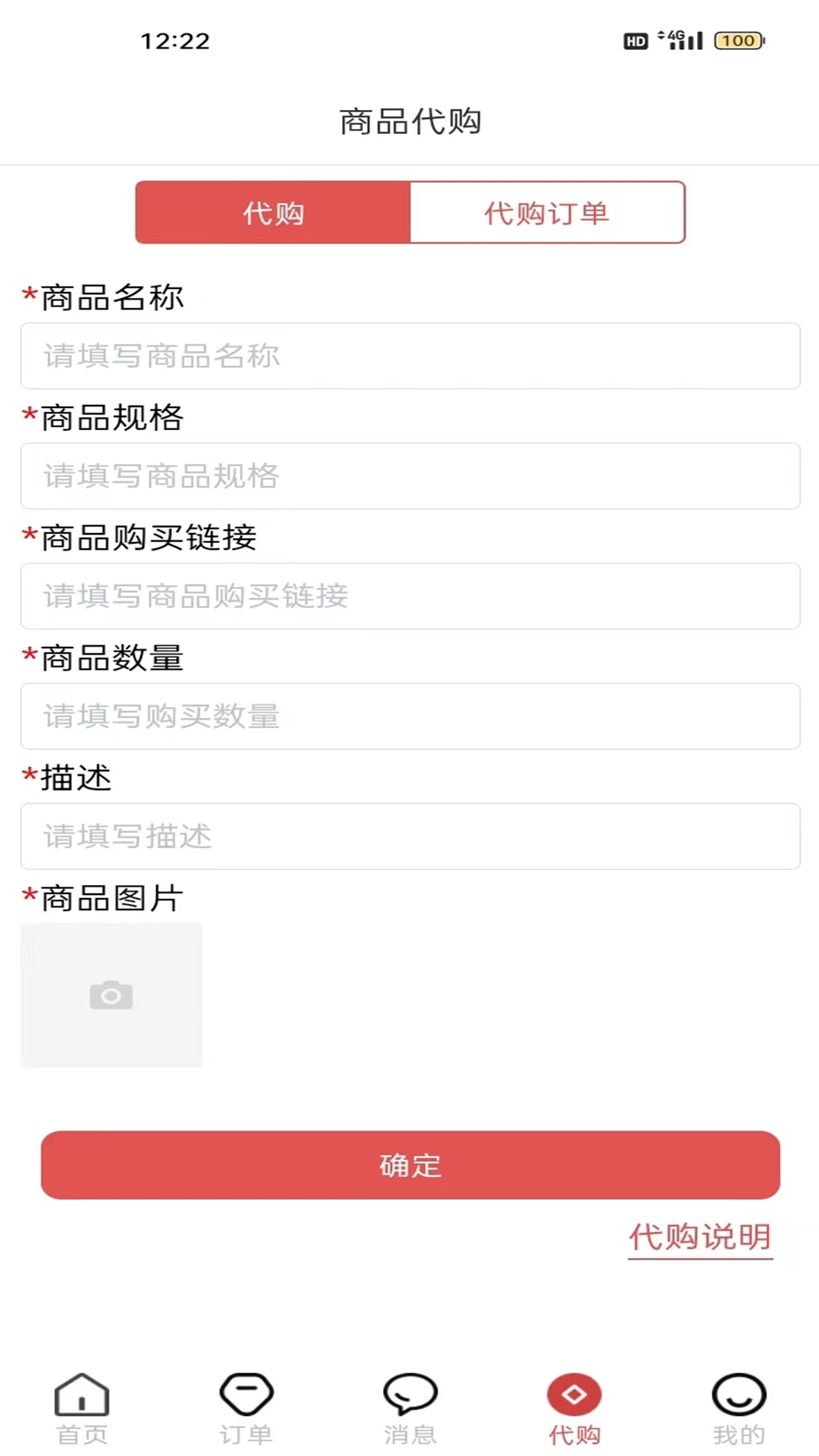Open the 订单 orders tab
The height and width of the screenshot is (1456, 819).
click(246, 1408)
